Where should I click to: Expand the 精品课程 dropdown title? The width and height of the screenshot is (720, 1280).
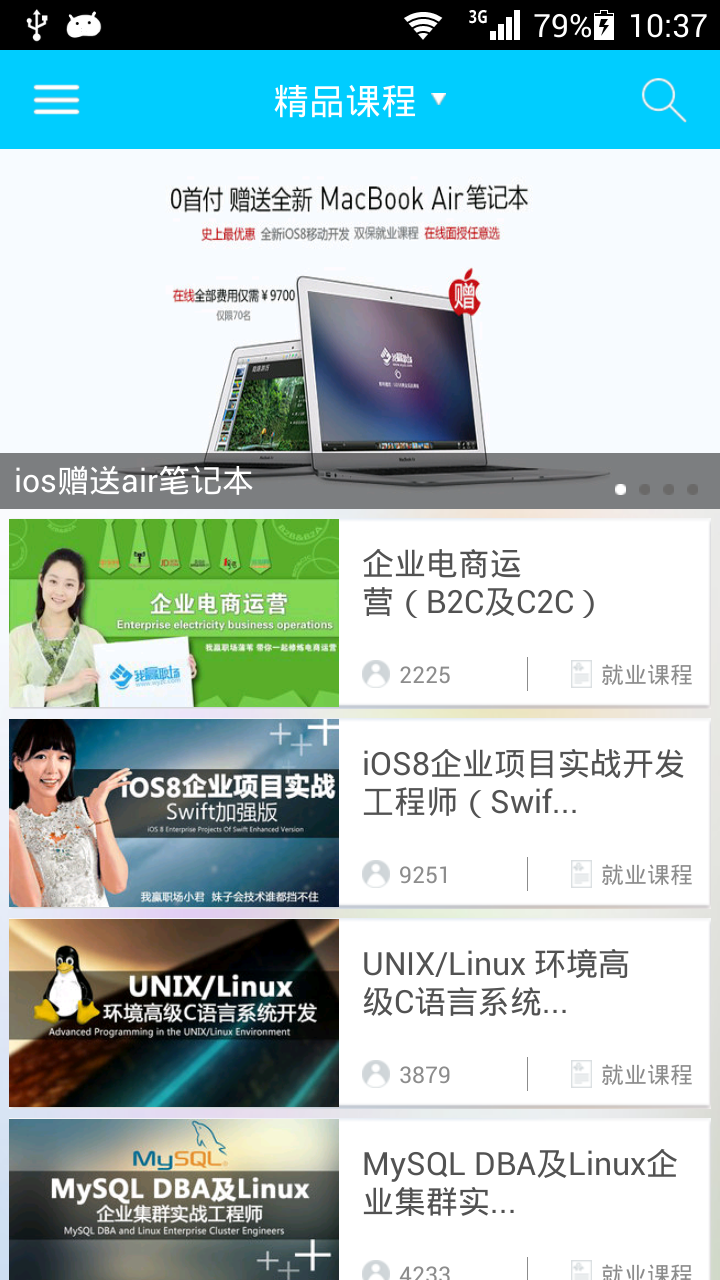(360, 100)
